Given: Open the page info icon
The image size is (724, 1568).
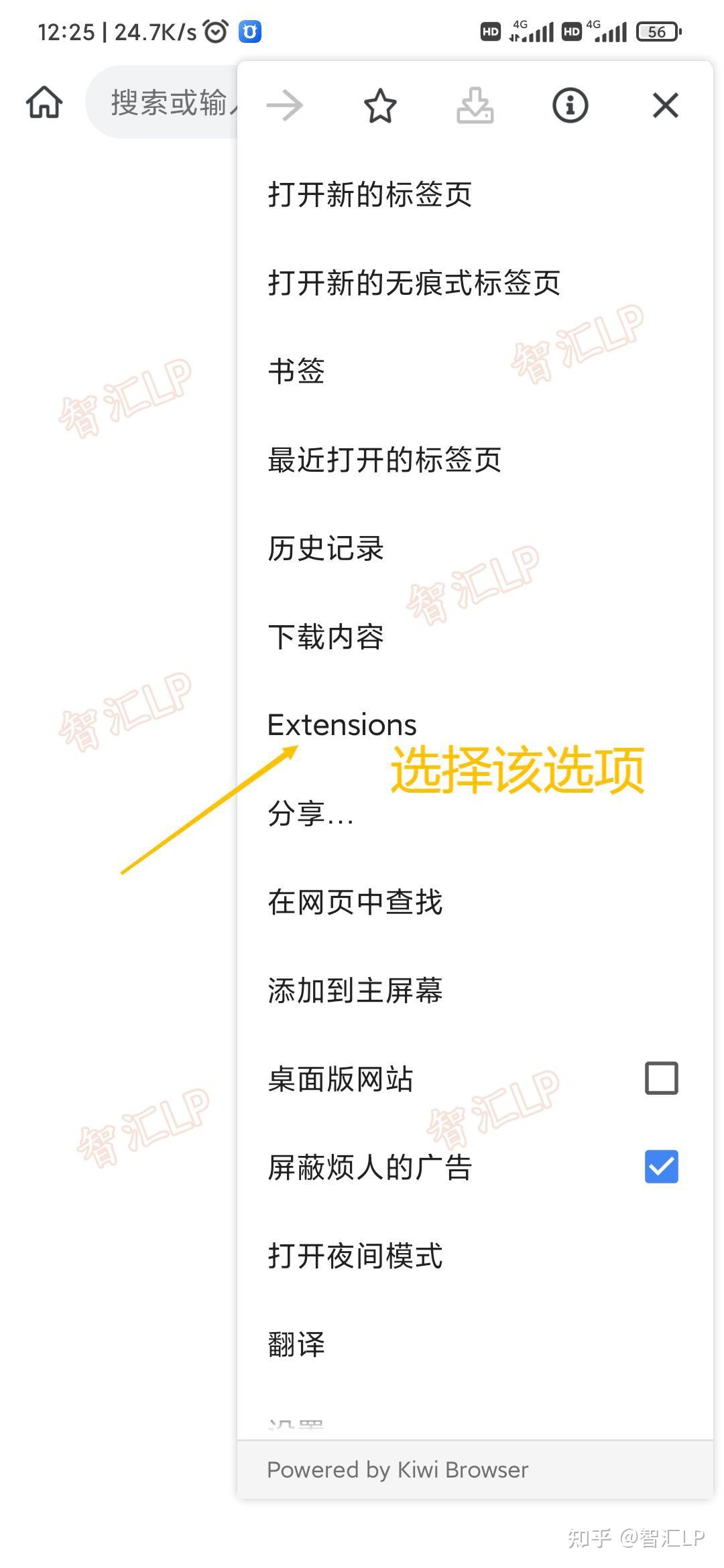Looking at the screenshot, I should pyautogui.click(x=570, y=105).
